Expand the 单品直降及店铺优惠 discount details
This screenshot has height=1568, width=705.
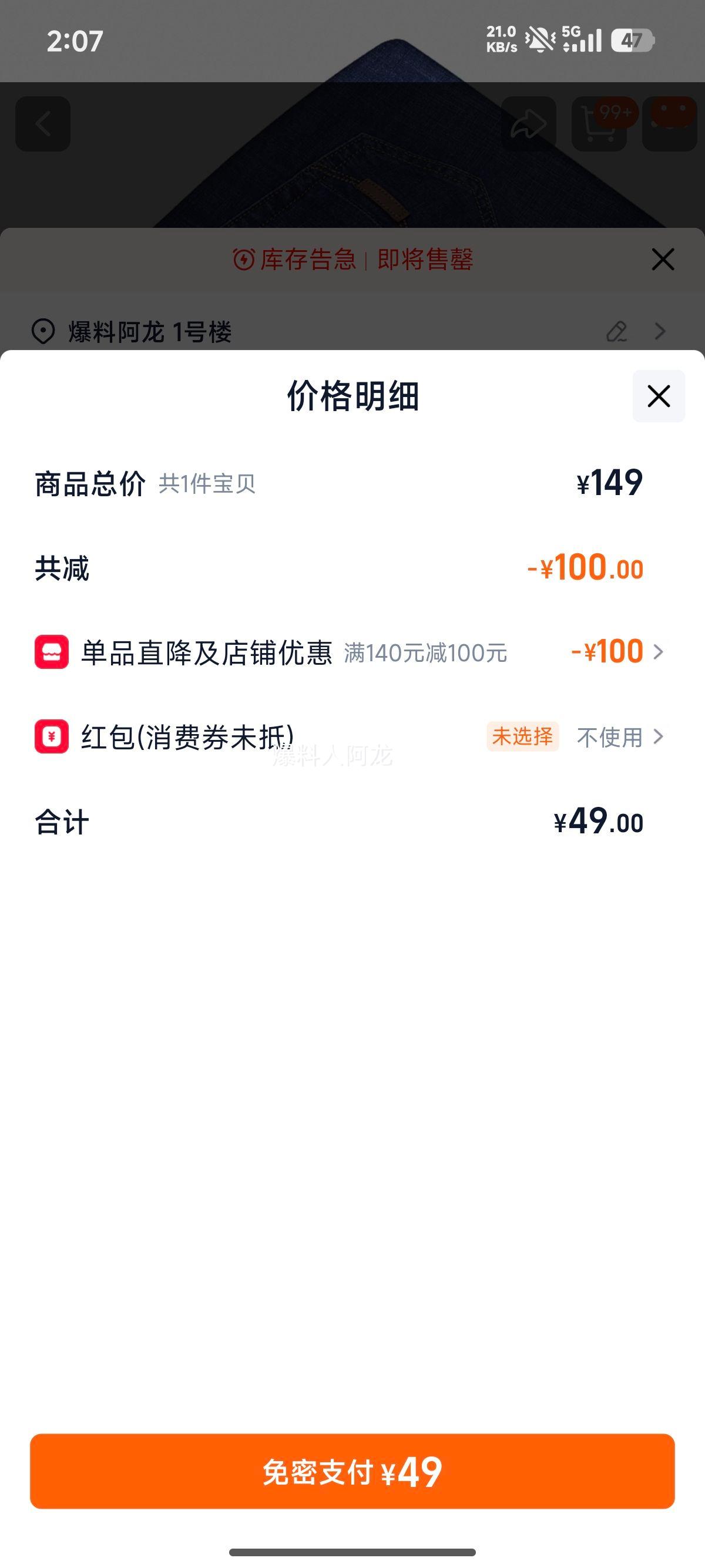659,652
